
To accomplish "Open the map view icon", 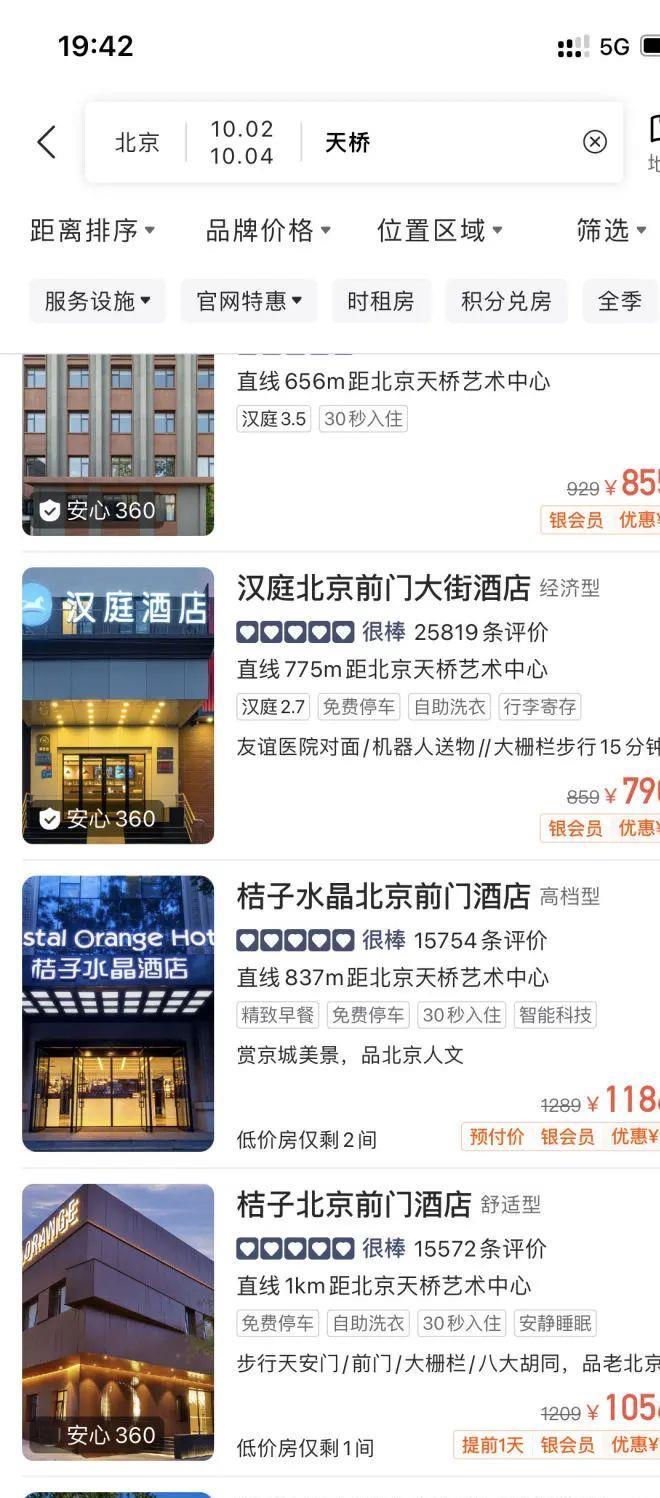I will (654, 142).
